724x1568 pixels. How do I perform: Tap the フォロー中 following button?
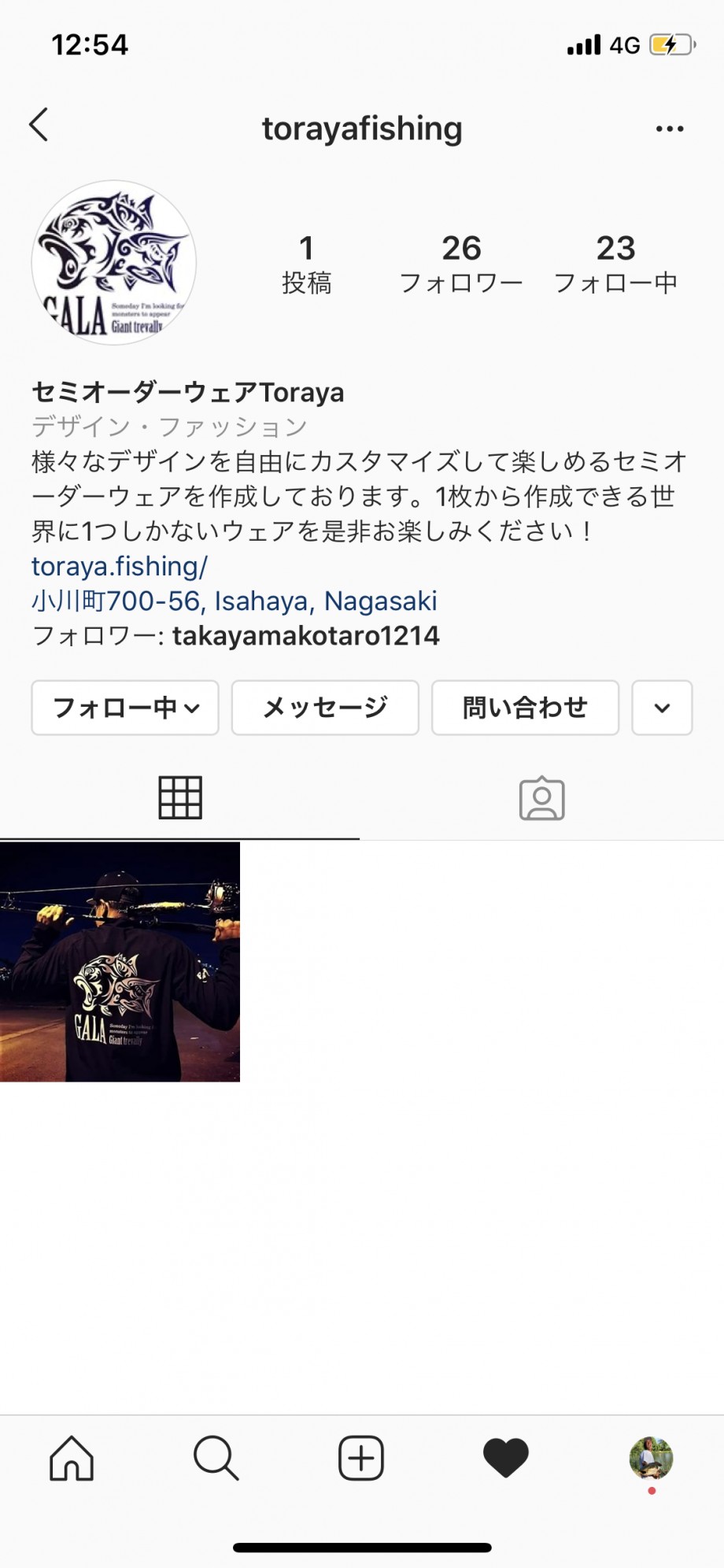(125, 708)
